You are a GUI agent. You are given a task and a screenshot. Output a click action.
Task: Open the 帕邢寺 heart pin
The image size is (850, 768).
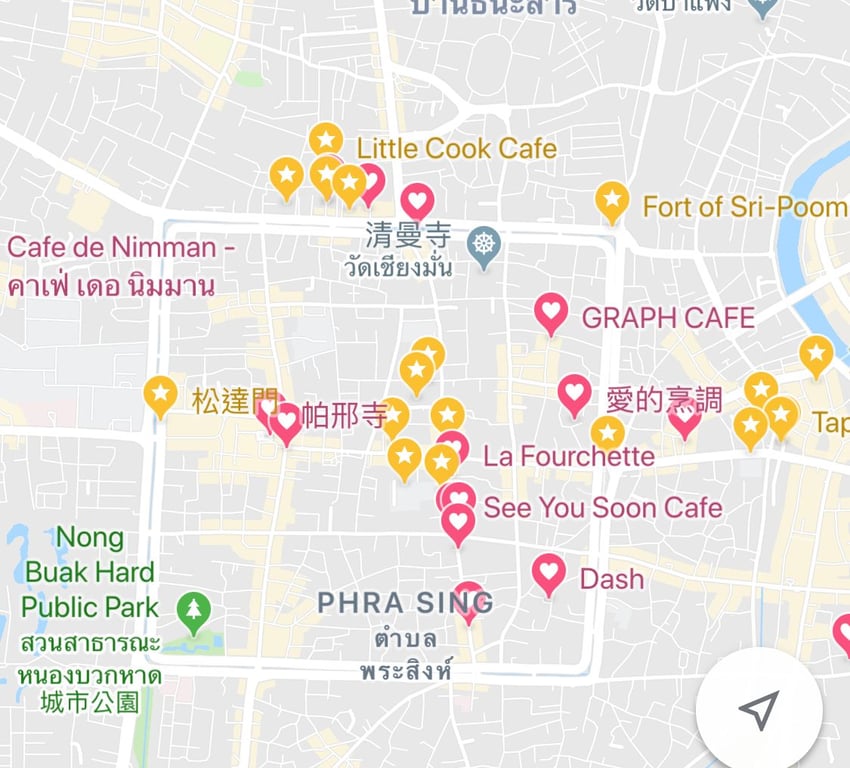click(287, 421)
